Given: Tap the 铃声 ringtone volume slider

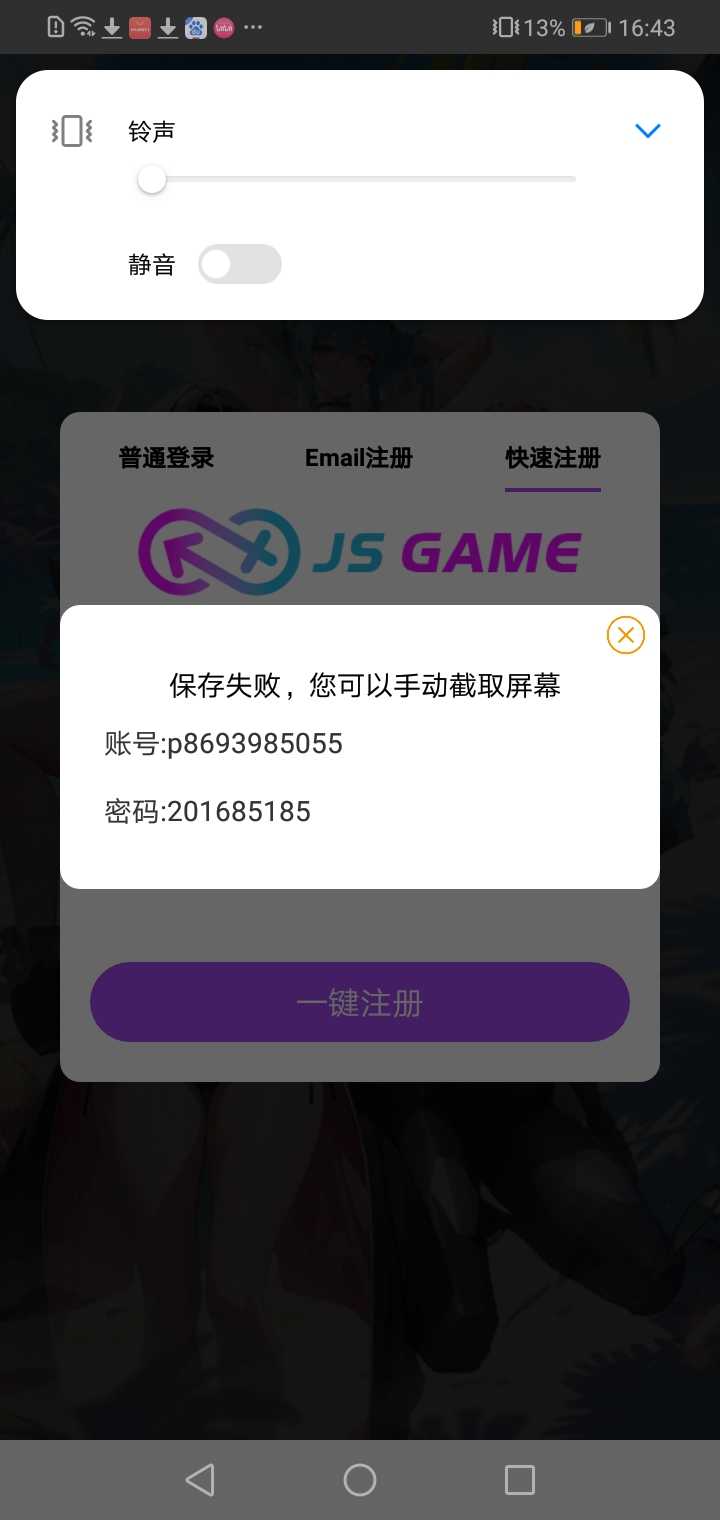Looking at the screenshot, I should 360,180.
